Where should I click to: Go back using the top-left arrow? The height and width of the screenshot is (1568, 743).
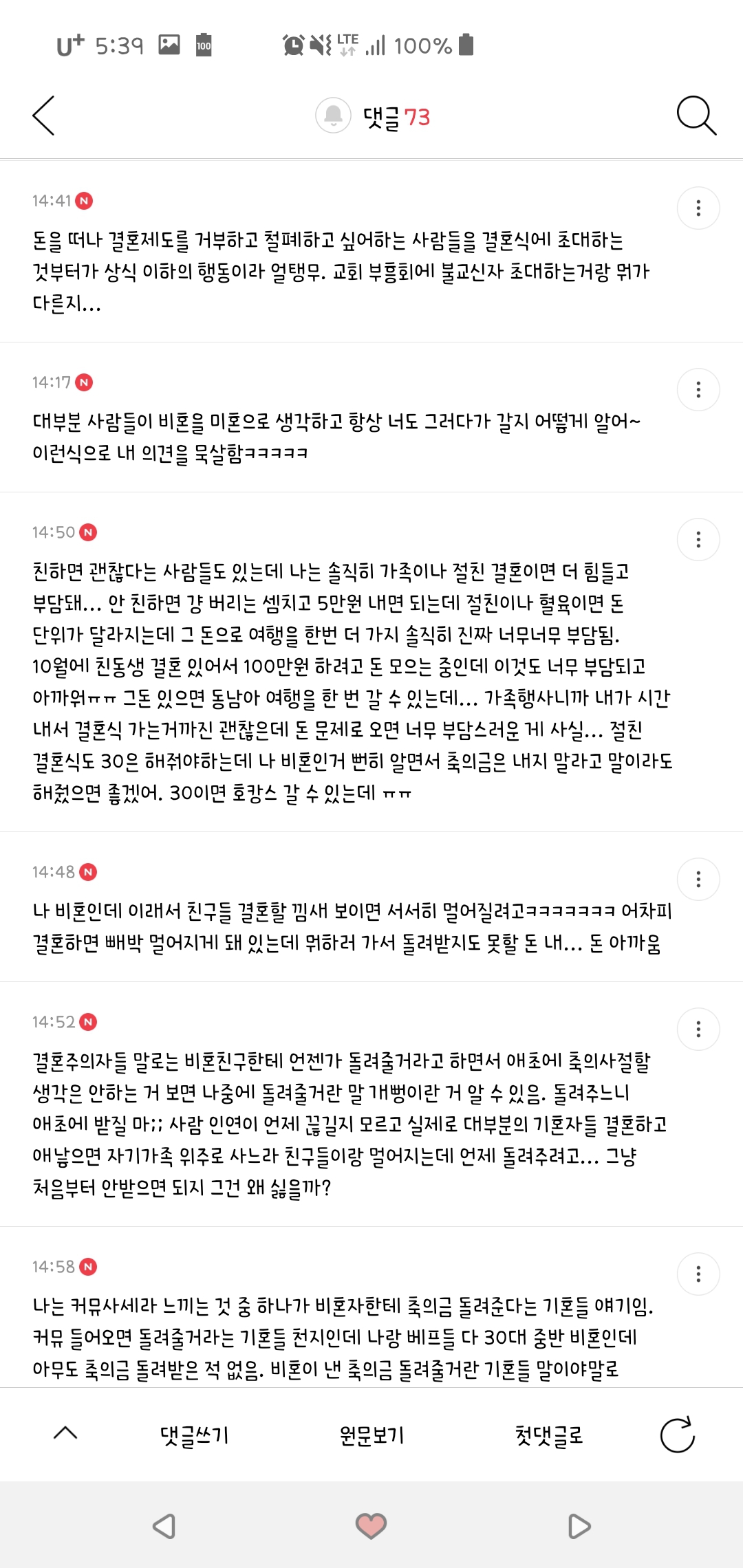[x=43, y=116]
